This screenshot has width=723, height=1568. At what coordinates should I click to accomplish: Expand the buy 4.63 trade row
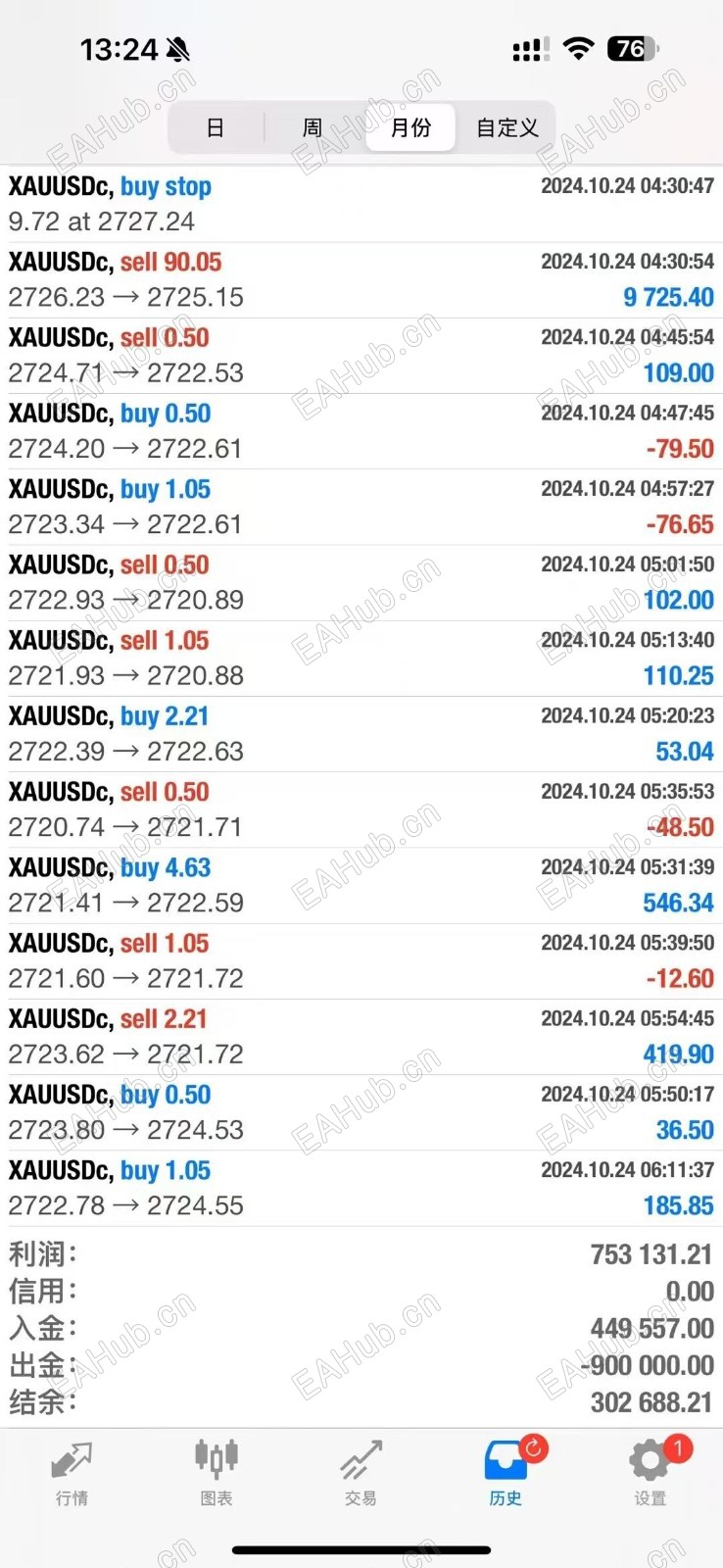pos(361,885)
